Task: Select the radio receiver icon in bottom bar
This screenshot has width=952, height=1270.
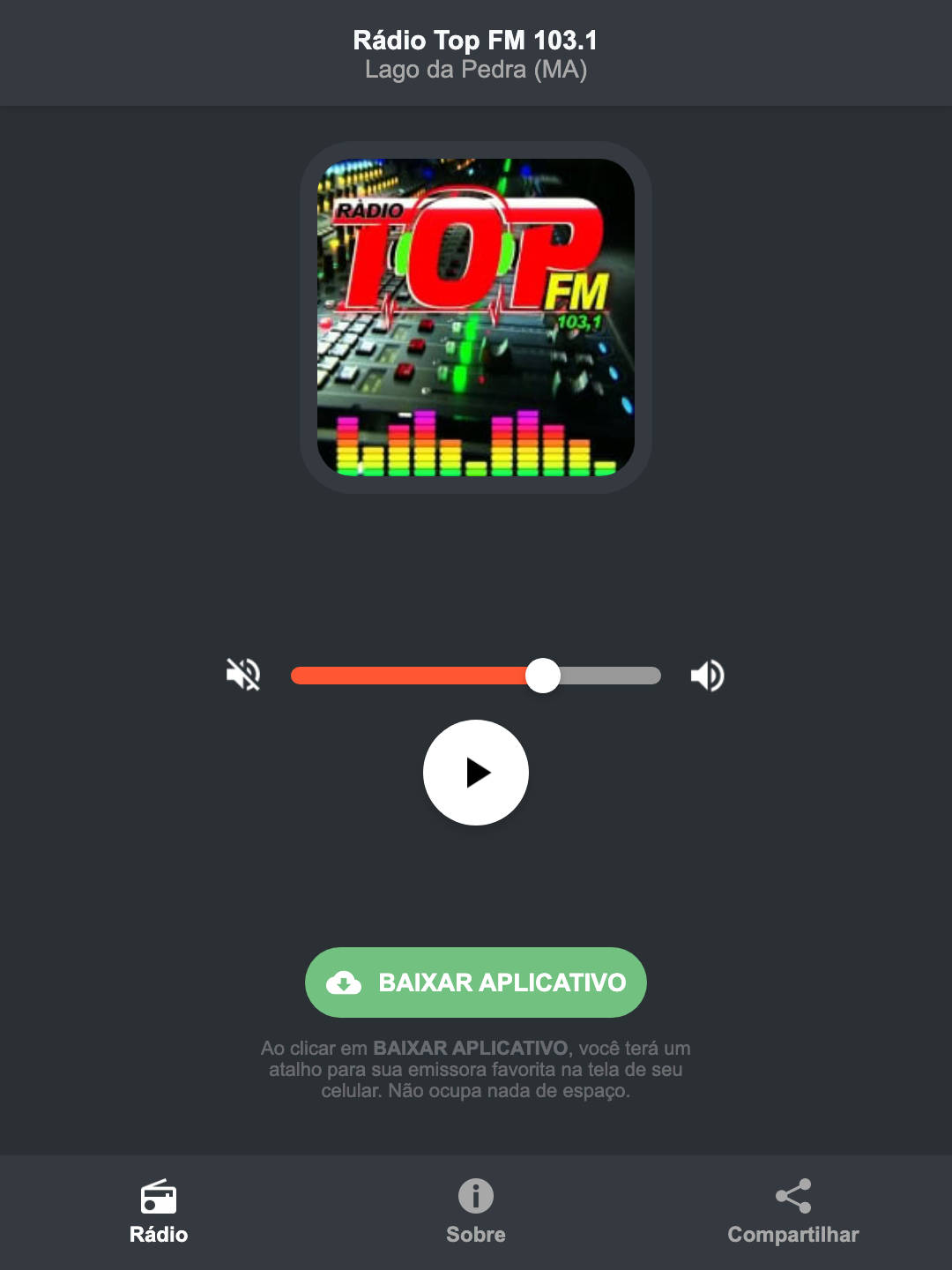Action: pos(158,1198)
